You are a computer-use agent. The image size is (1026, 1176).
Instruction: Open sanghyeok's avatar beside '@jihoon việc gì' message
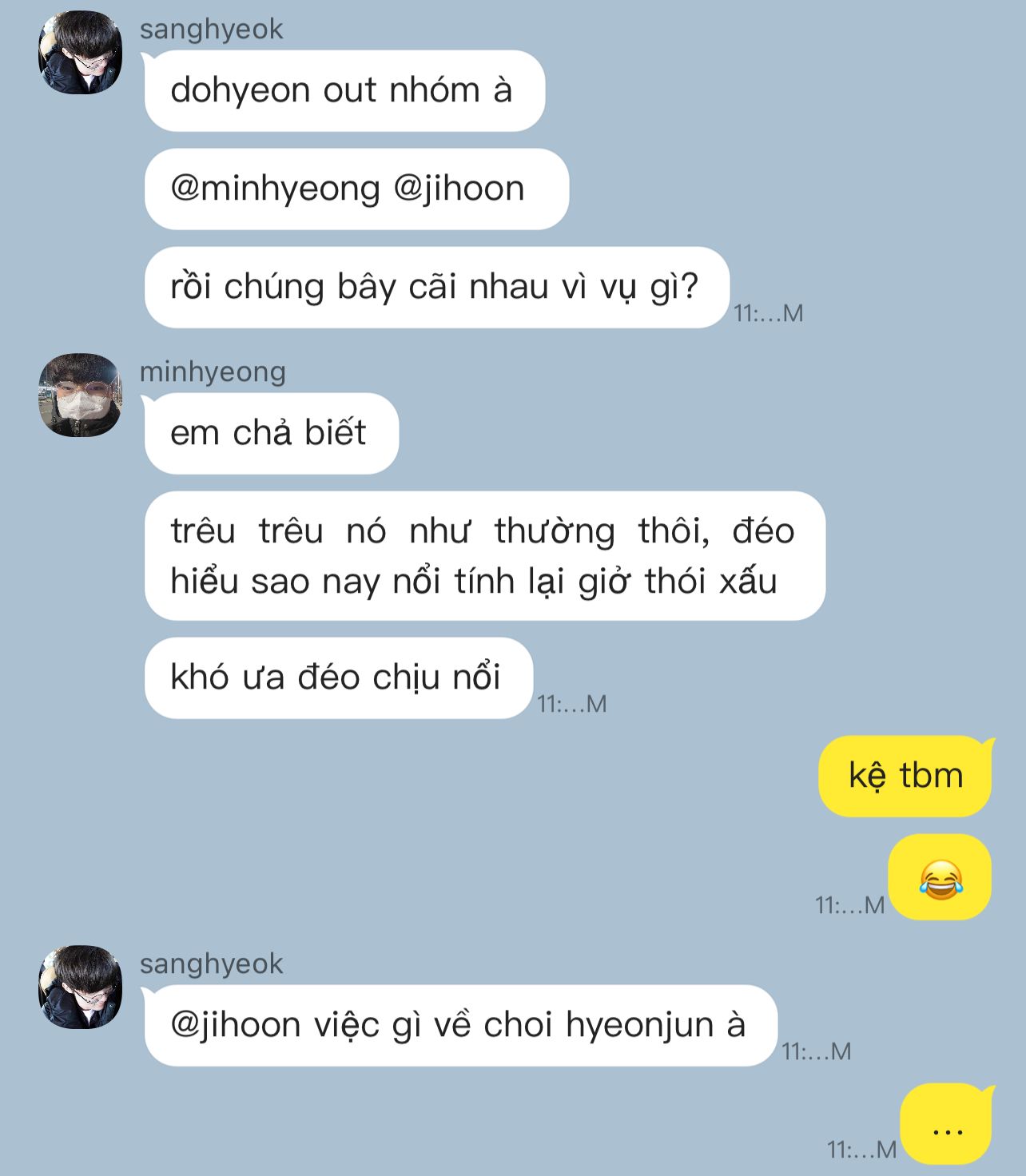(80, 987)
